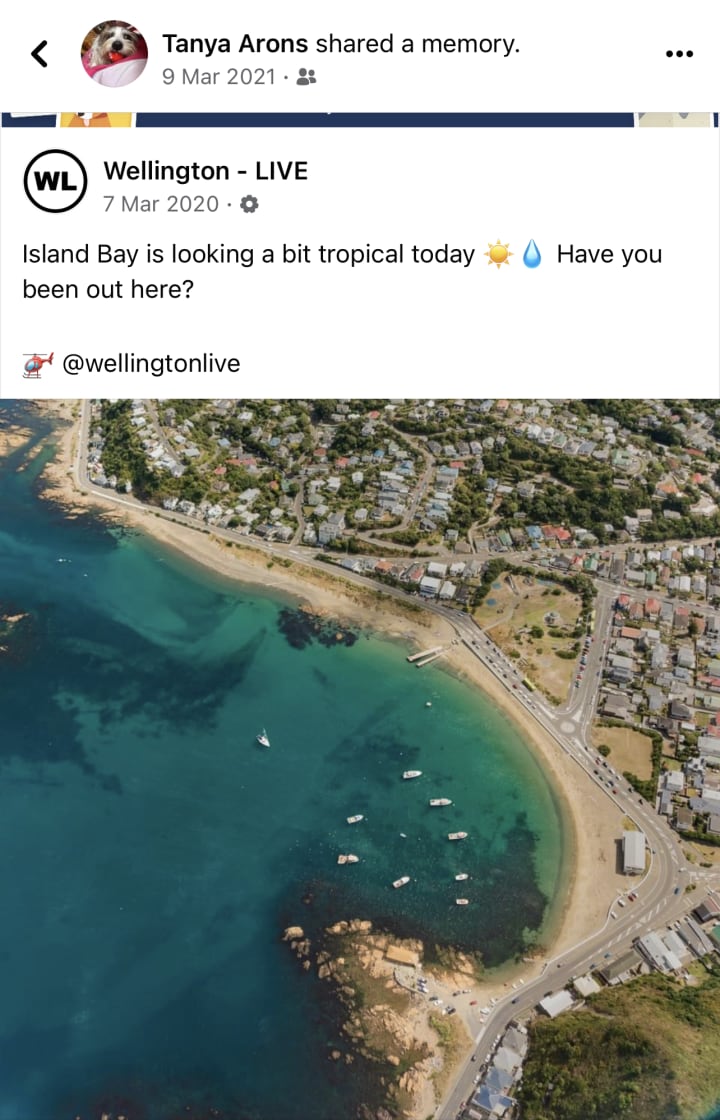Viewport: 720px width, 1120px height.
Task: Open Tanya Arons' profile picture
Action: coord(114,54)
